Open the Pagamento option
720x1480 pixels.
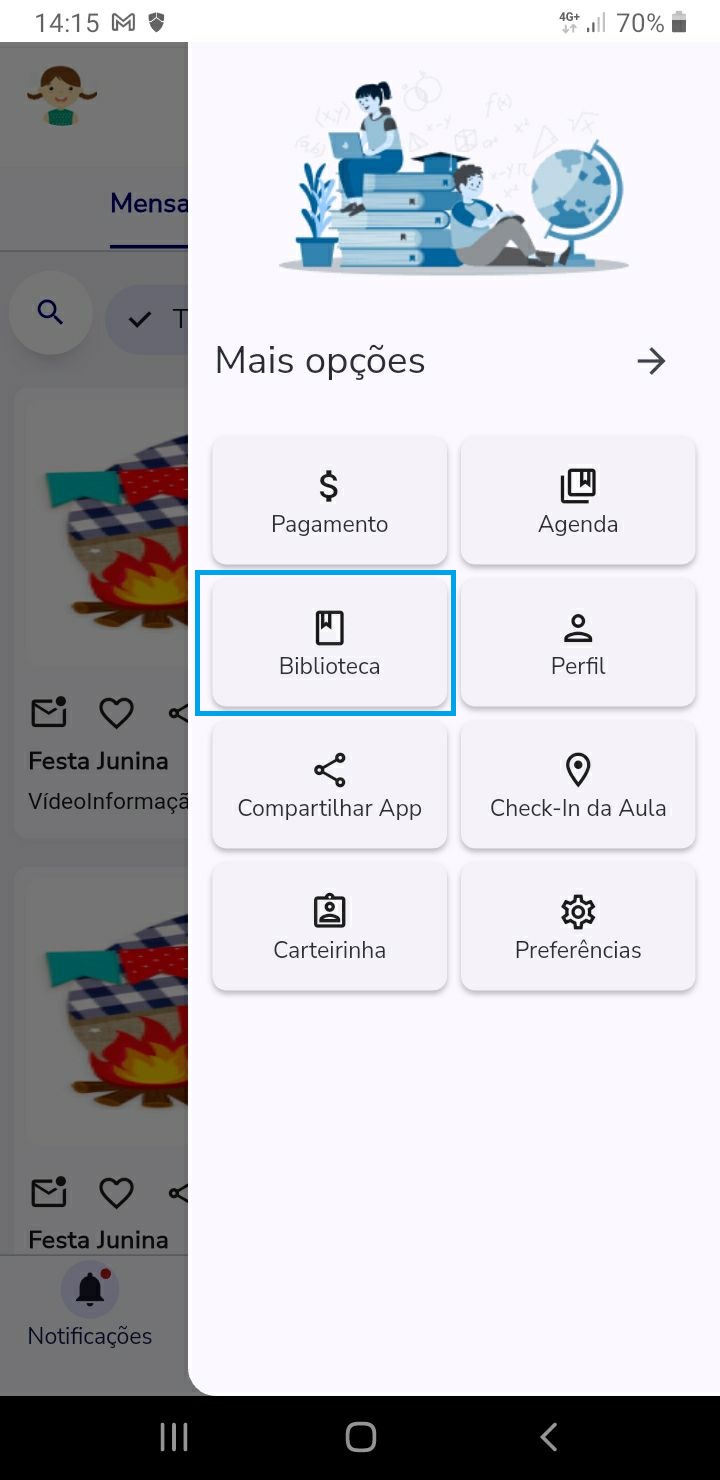(329, 501)
